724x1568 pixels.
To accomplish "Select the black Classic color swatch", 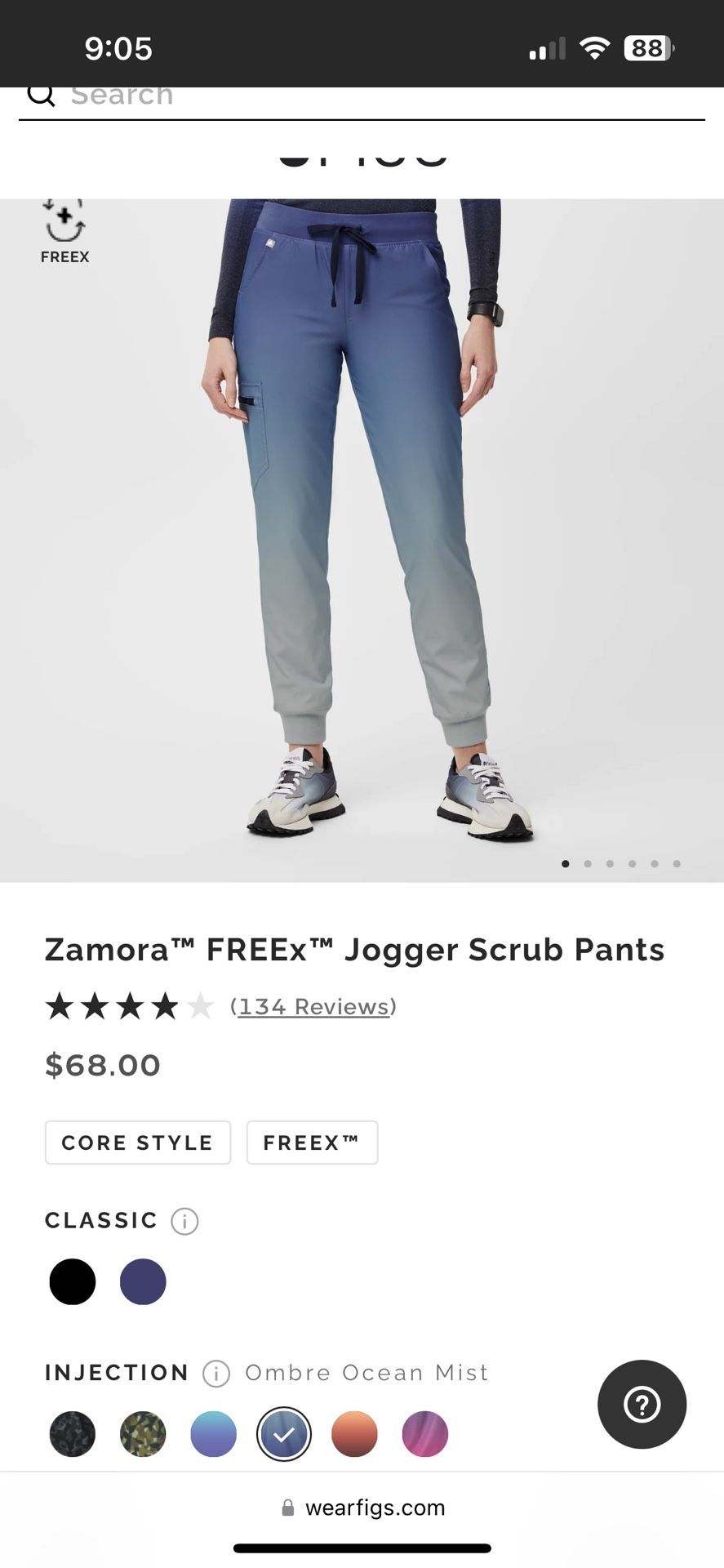I will point(72,1281).
